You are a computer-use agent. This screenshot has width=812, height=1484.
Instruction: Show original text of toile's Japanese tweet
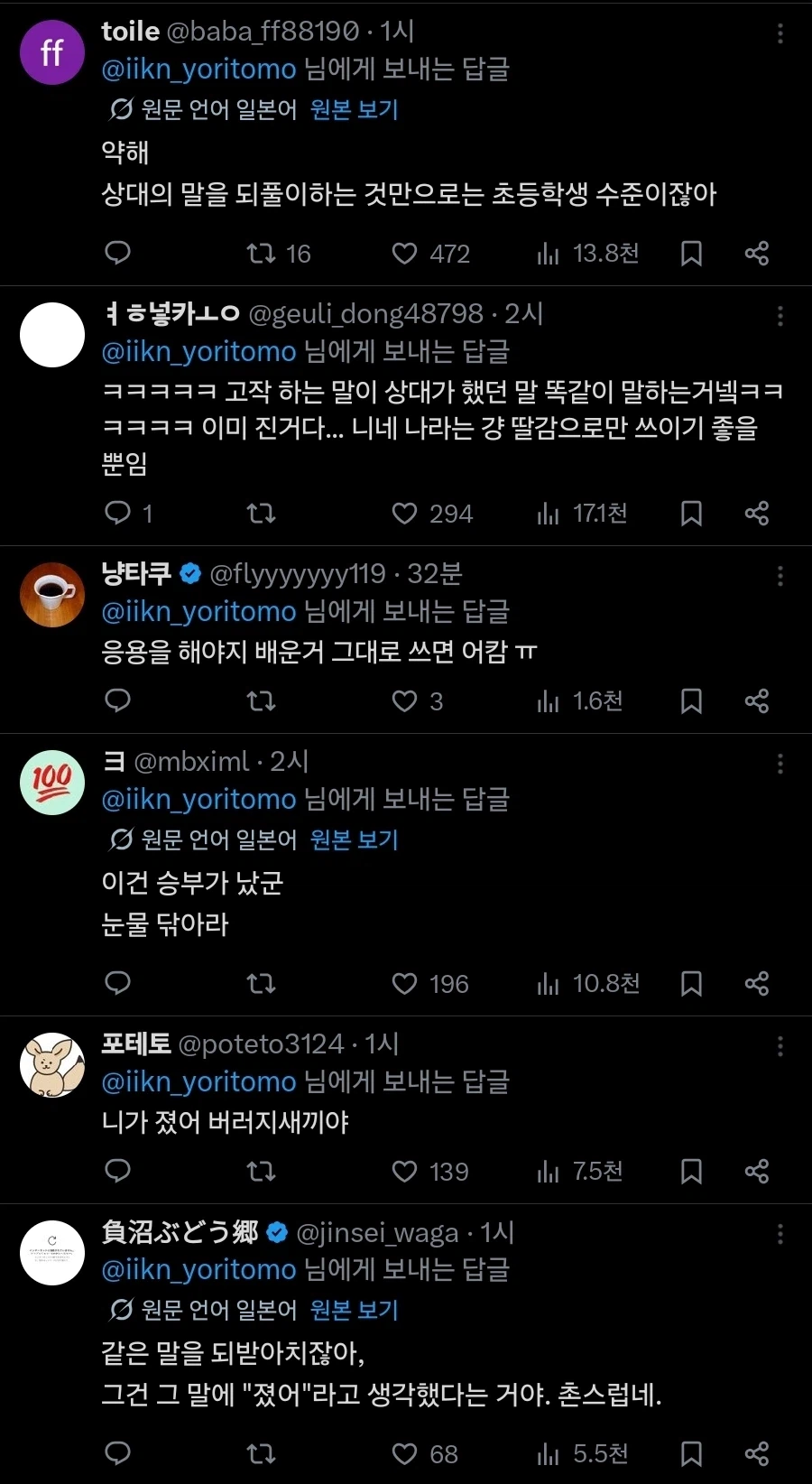pyautogui.click(x=354, y=110)
